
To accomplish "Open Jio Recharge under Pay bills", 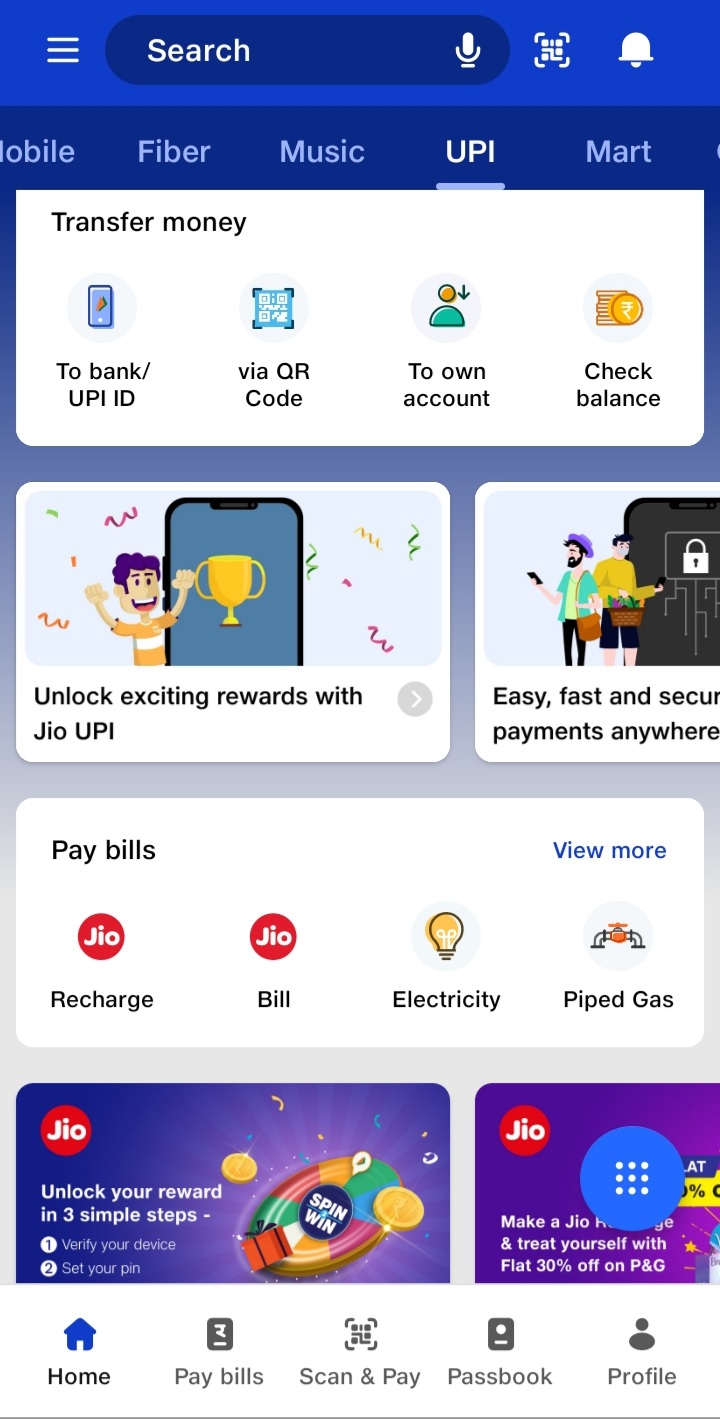I will pyautogui.click(x=102, y=955).
